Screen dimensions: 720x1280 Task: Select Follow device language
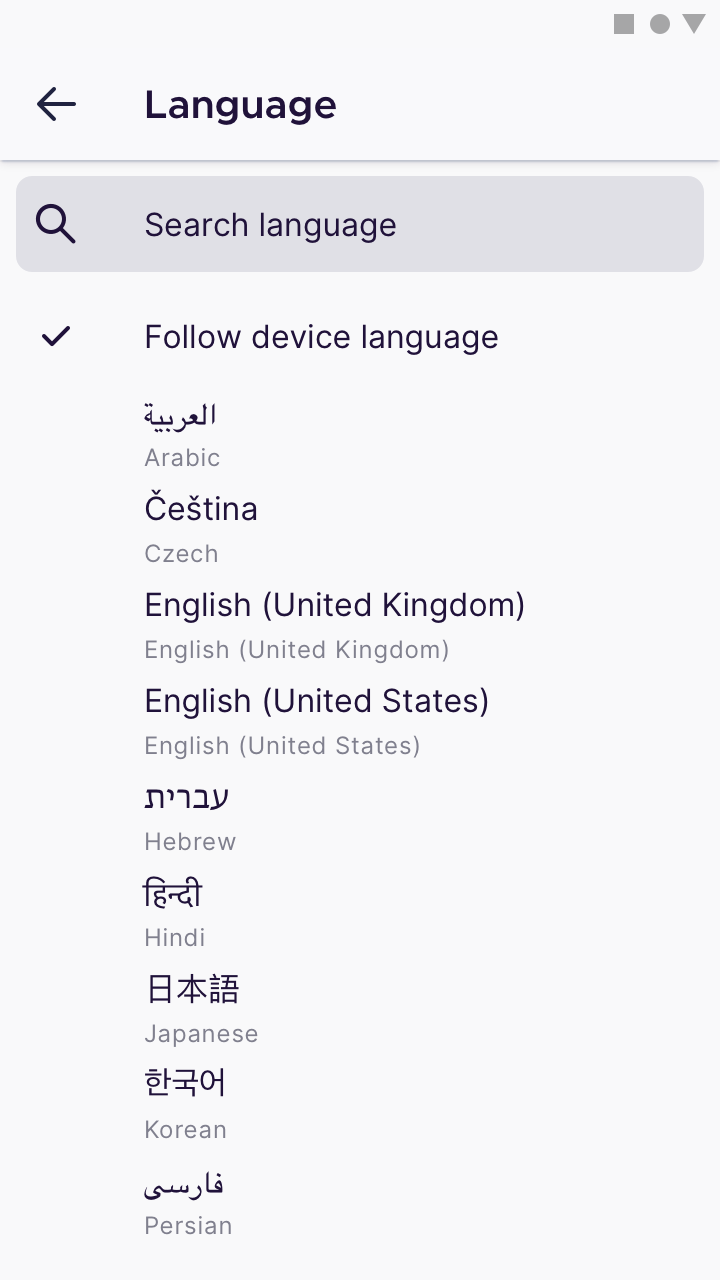point(360,337)
